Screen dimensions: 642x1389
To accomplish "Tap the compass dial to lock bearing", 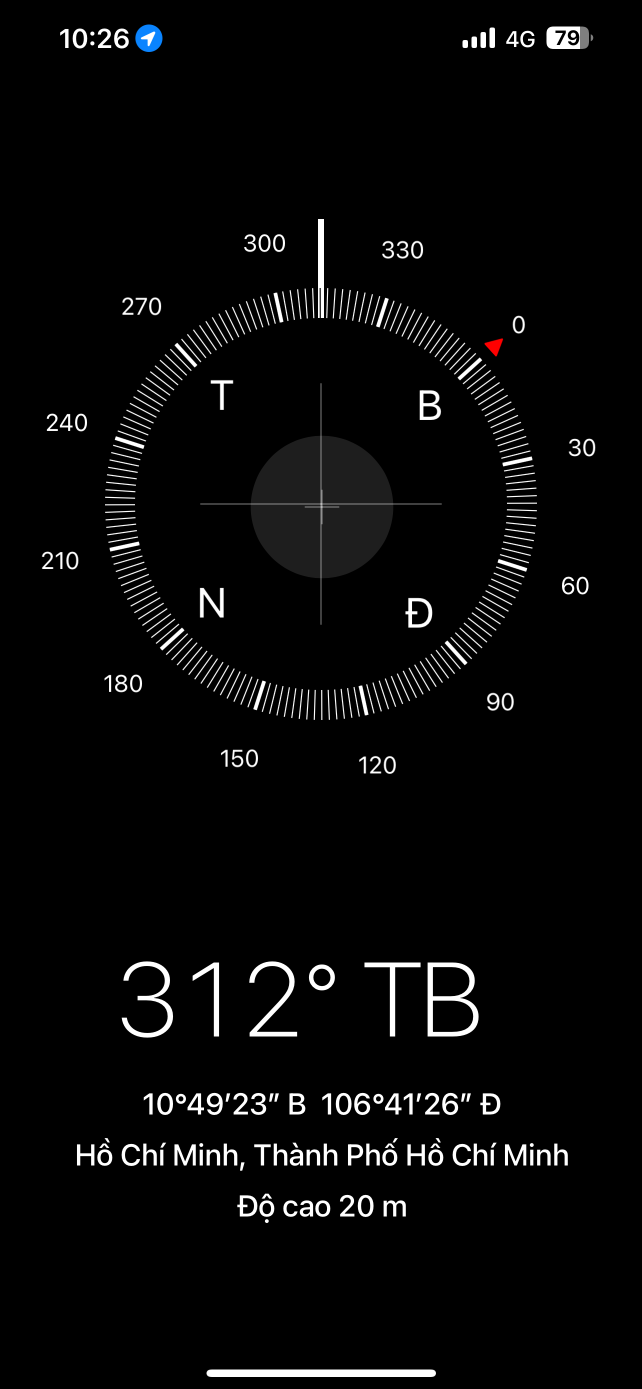I will click(x=321, y=504).
